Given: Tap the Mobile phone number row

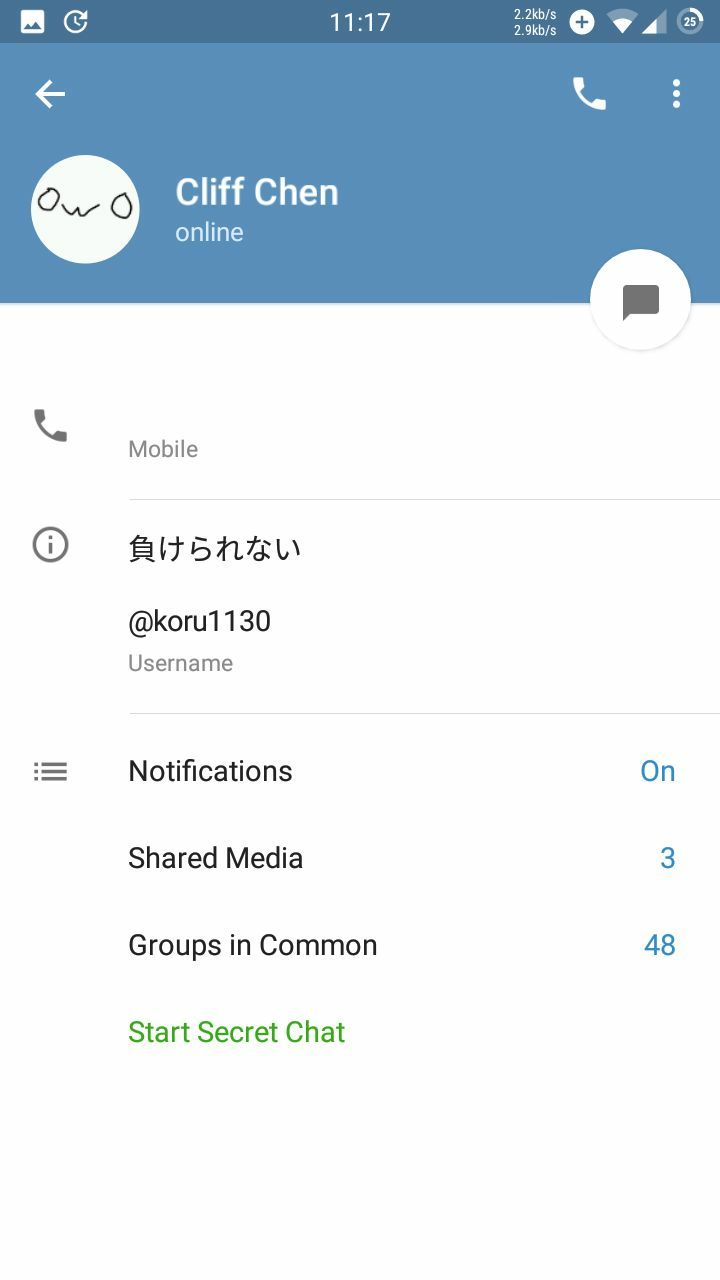Looking at the screenshot, I should click(x=360, y=427).
